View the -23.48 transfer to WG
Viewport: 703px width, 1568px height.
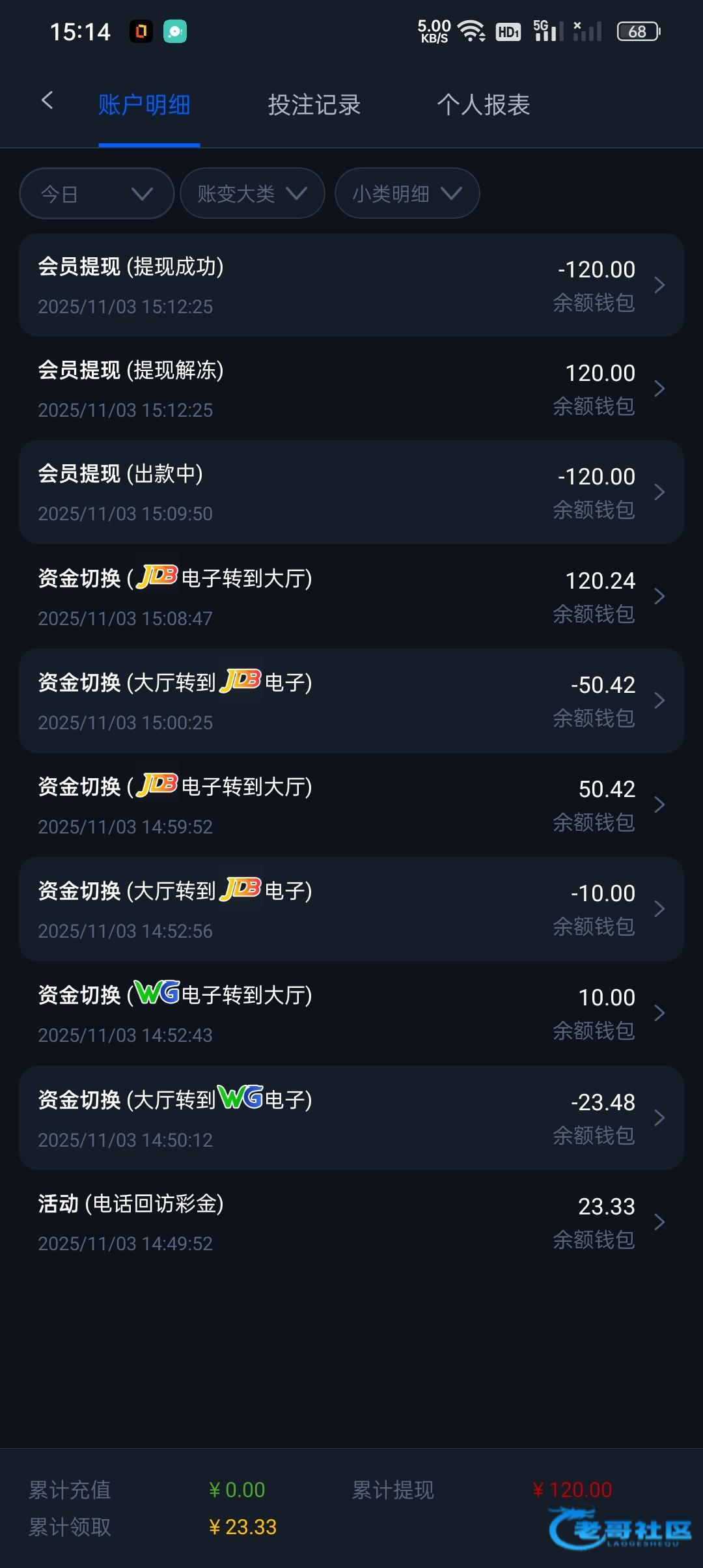tap(351, 1118)
